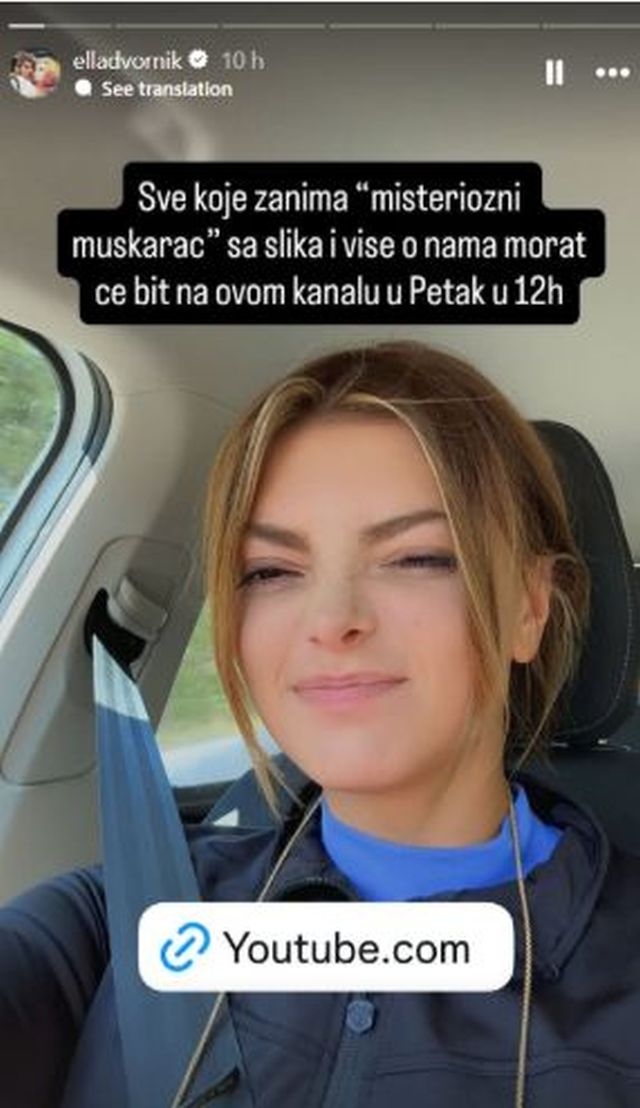This screenshot has width=640, height=1108.
Task: Pause the story playback
Action: (x=553, y=72)
